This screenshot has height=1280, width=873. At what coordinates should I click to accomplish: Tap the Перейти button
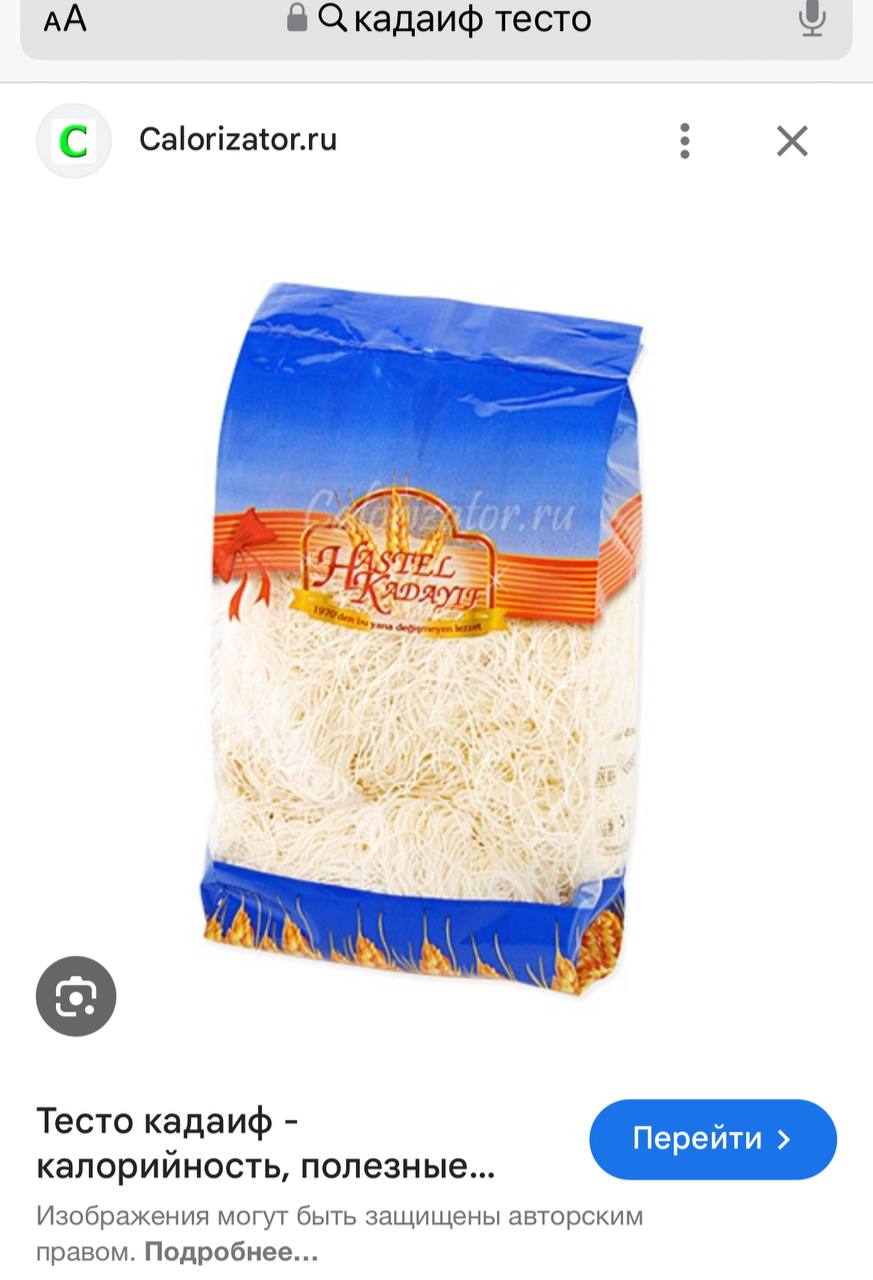pos(712,1139)
